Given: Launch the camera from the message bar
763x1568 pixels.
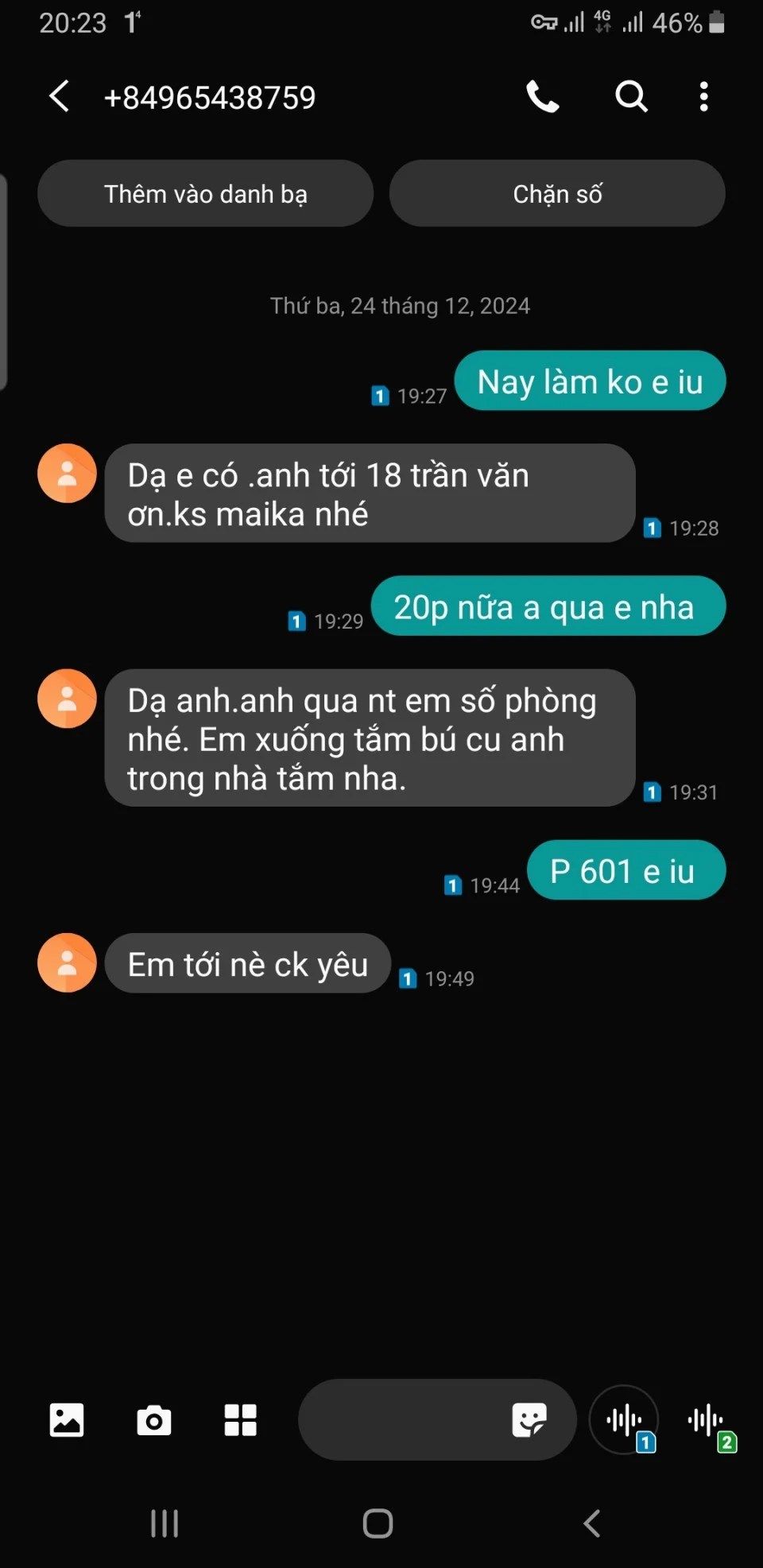Looking at the screenshot, I should click(153, 1419).
